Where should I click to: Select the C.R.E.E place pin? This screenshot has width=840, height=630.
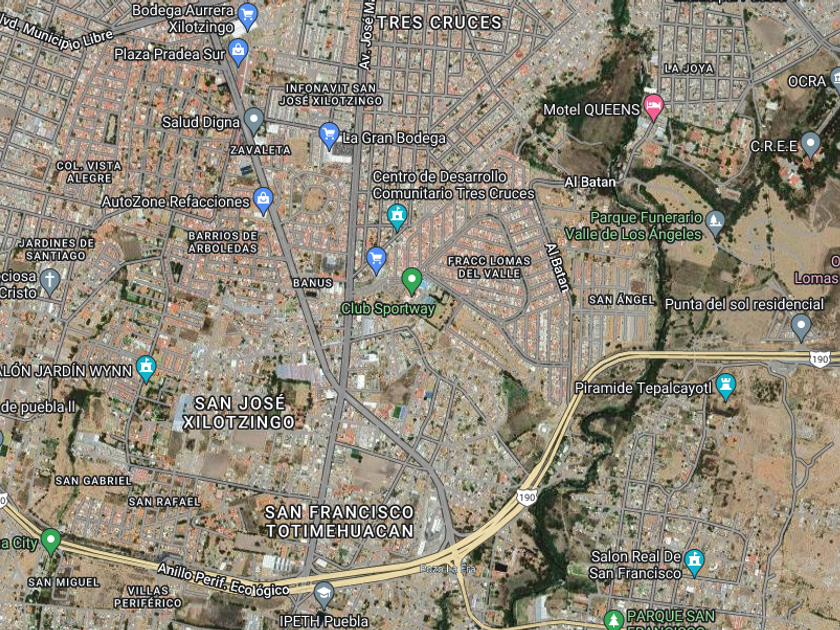[x=811, y=145]
